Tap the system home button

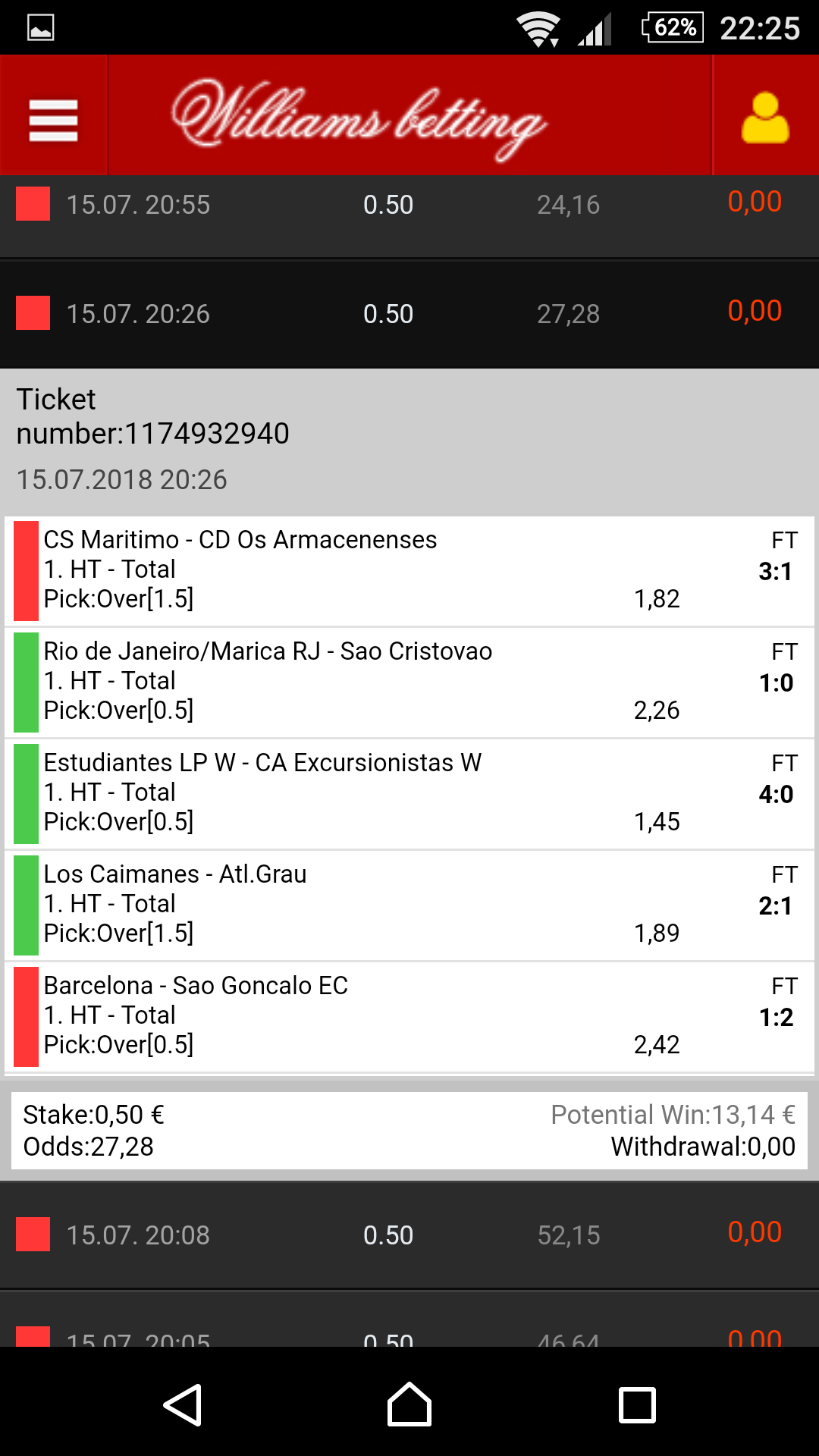coord(409,1404)
